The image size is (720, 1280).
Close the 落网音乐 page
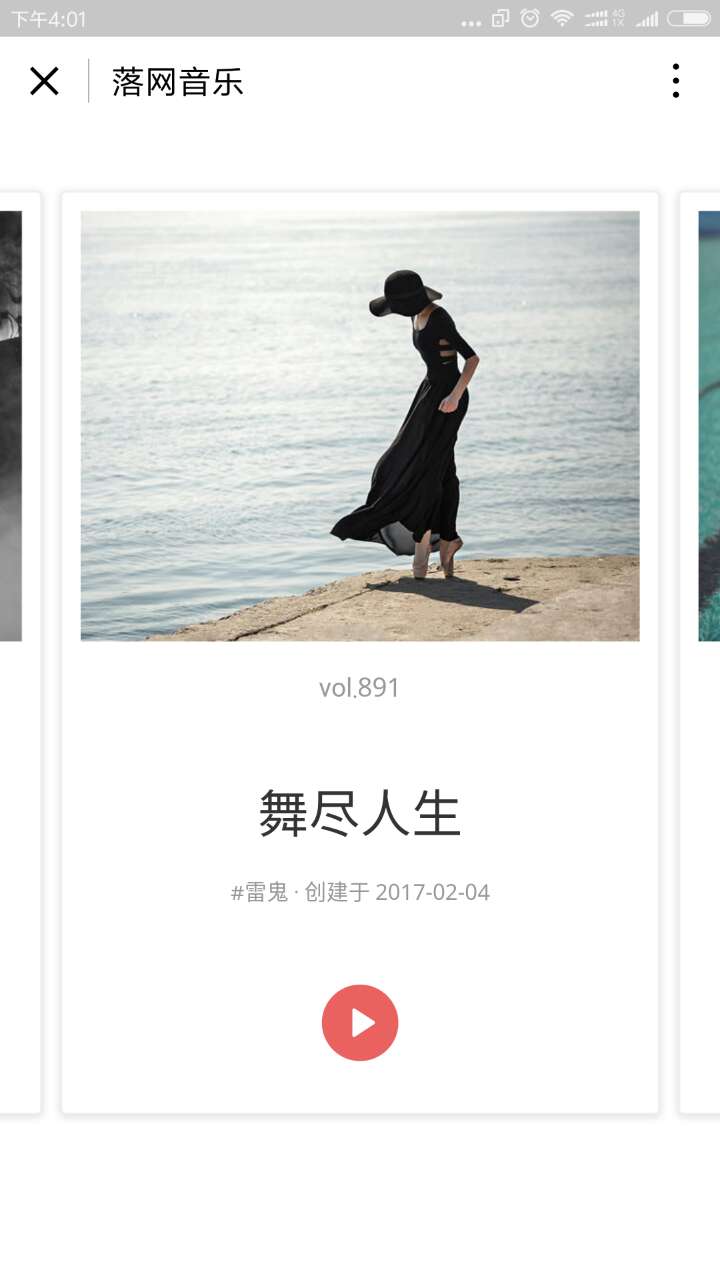[44, 81]
